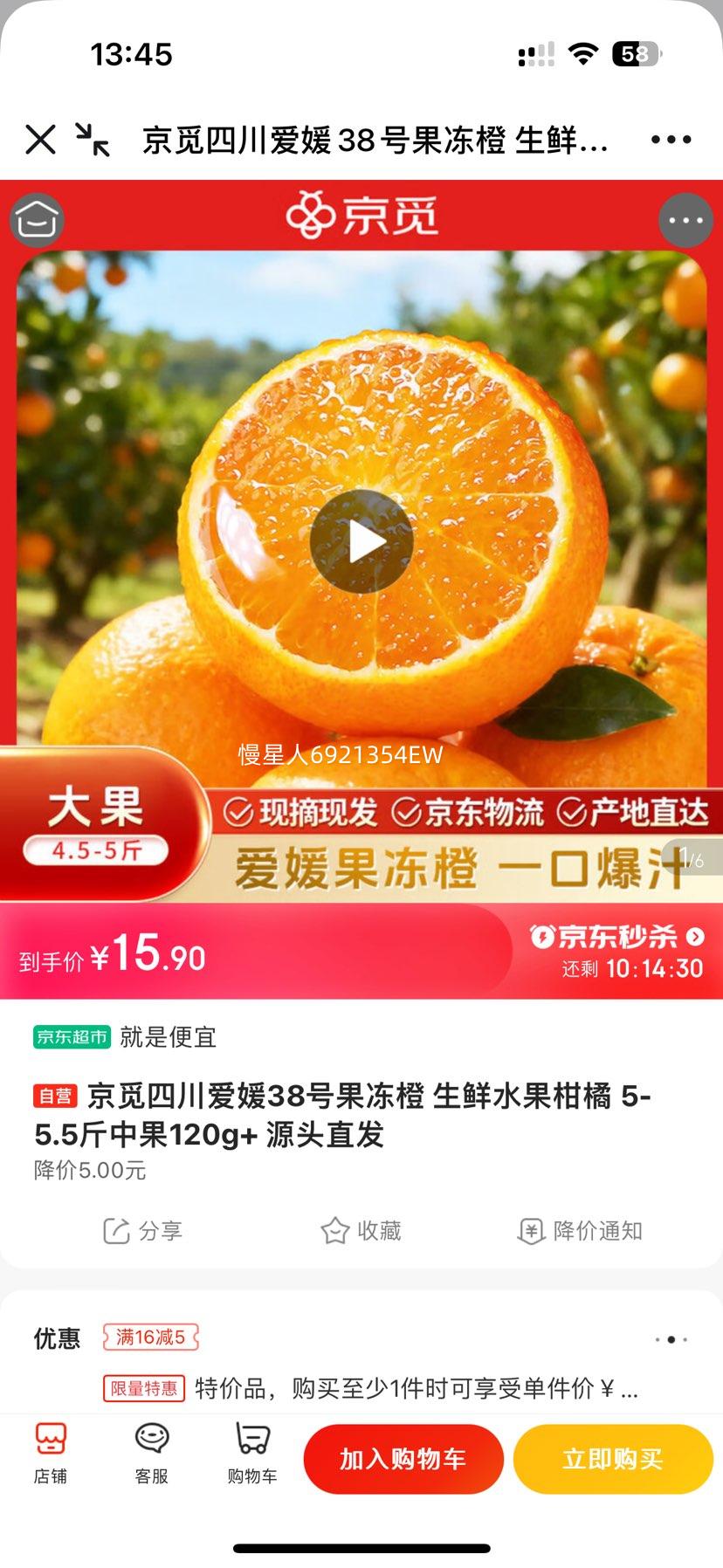Toggle favorite status for this product
This screenshot has height=1568, width=723.
(361, 1231)
